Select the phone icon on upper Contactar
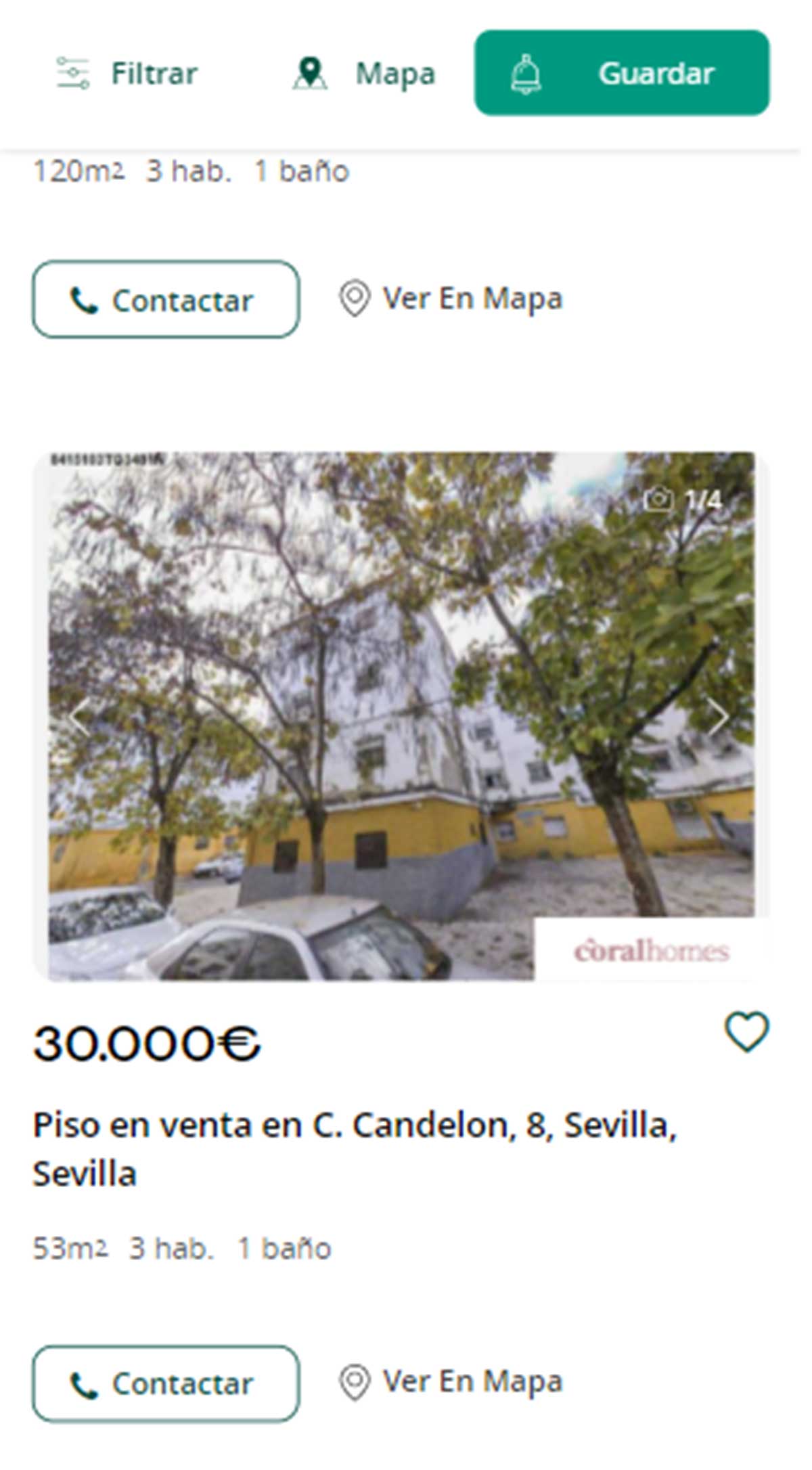 pyautogui.click(x=87, y=300)
